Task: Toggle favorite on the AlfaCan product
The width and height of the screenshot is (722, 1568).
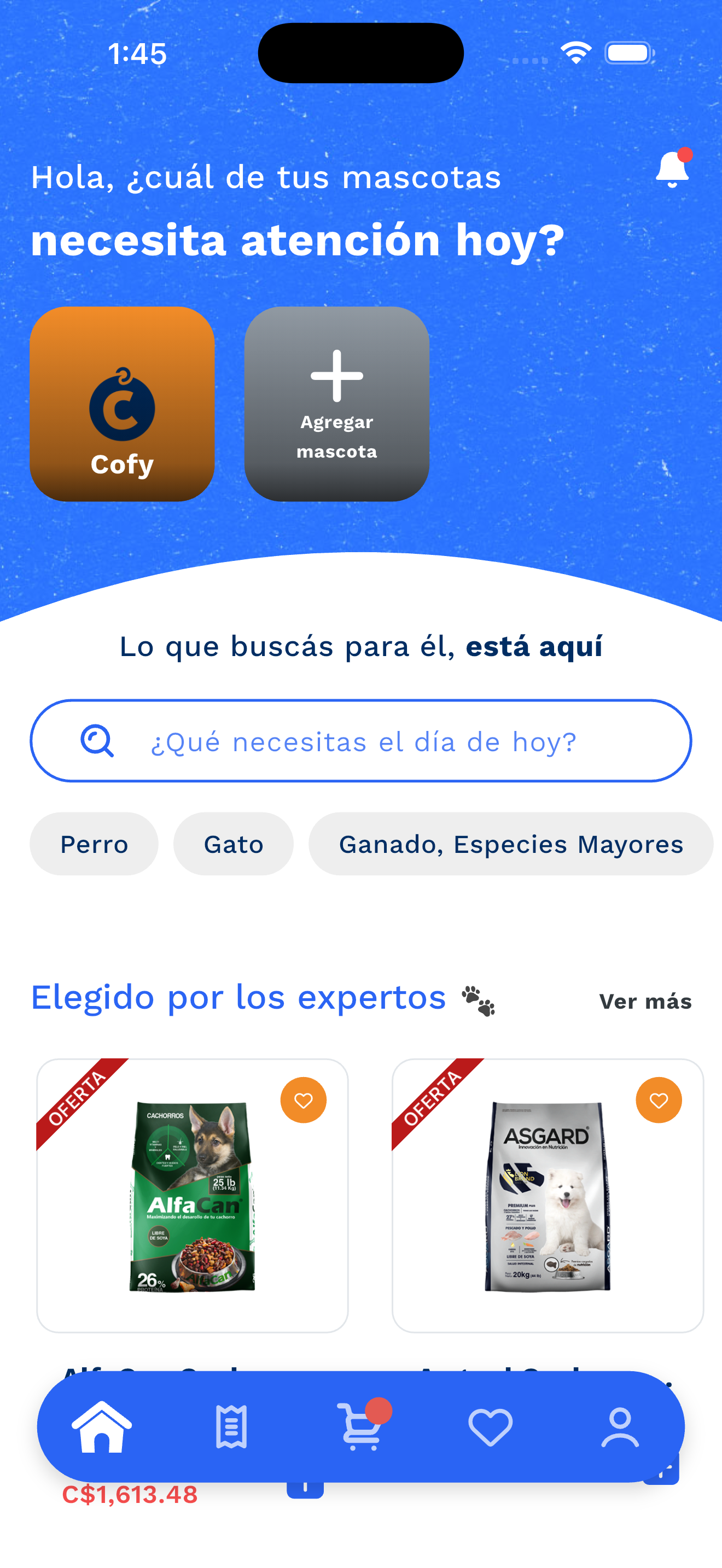Action: point(302,1099)
